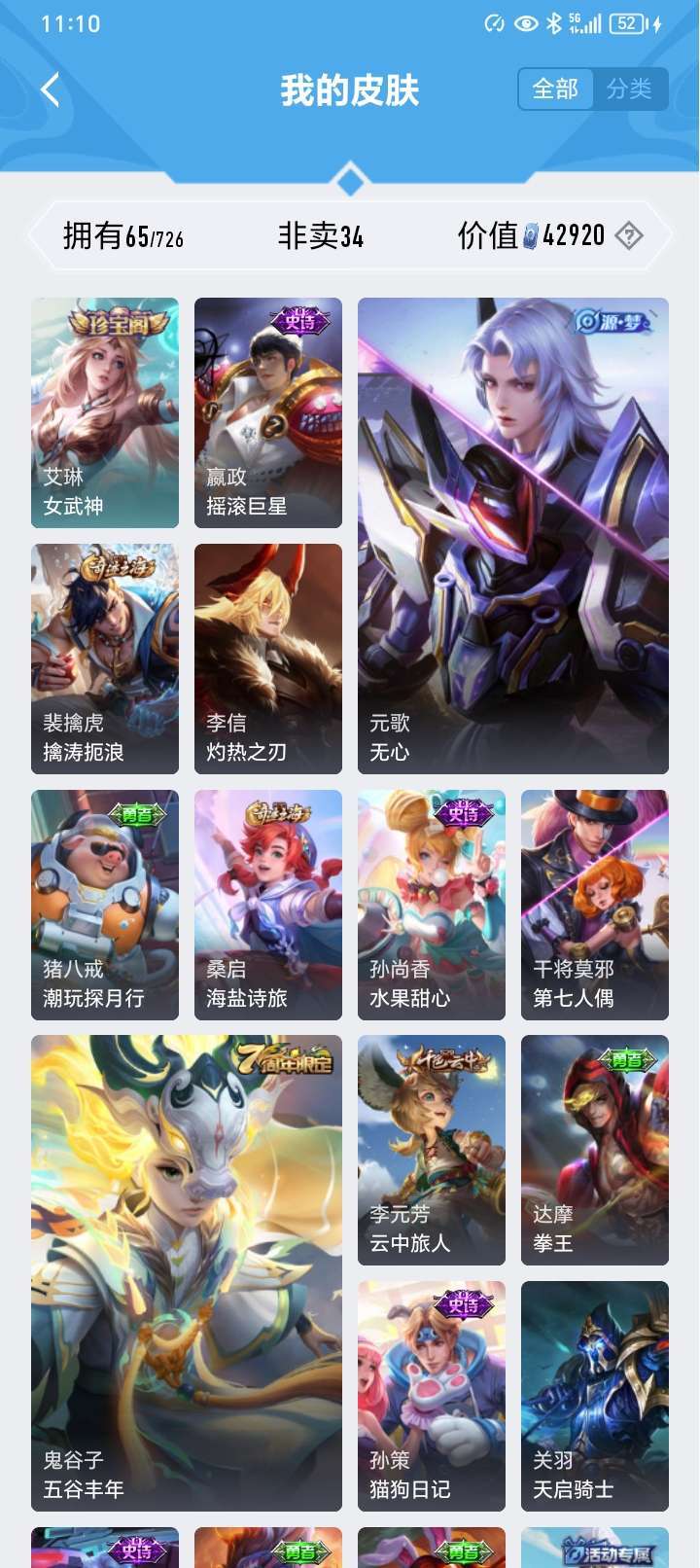Open the value help question mark icon
This screenshot has width=700, height=1568.
[629, 235]
